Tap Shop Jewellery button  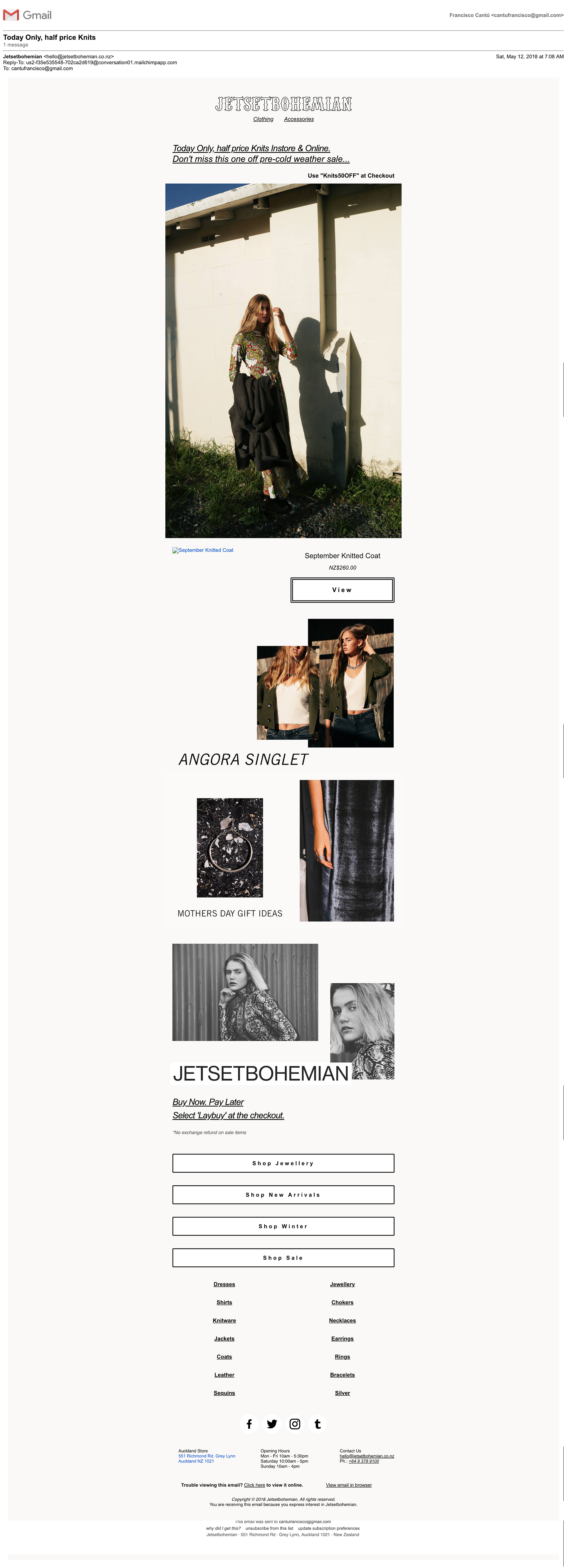pyautogui.click(x=283, y=1163)
